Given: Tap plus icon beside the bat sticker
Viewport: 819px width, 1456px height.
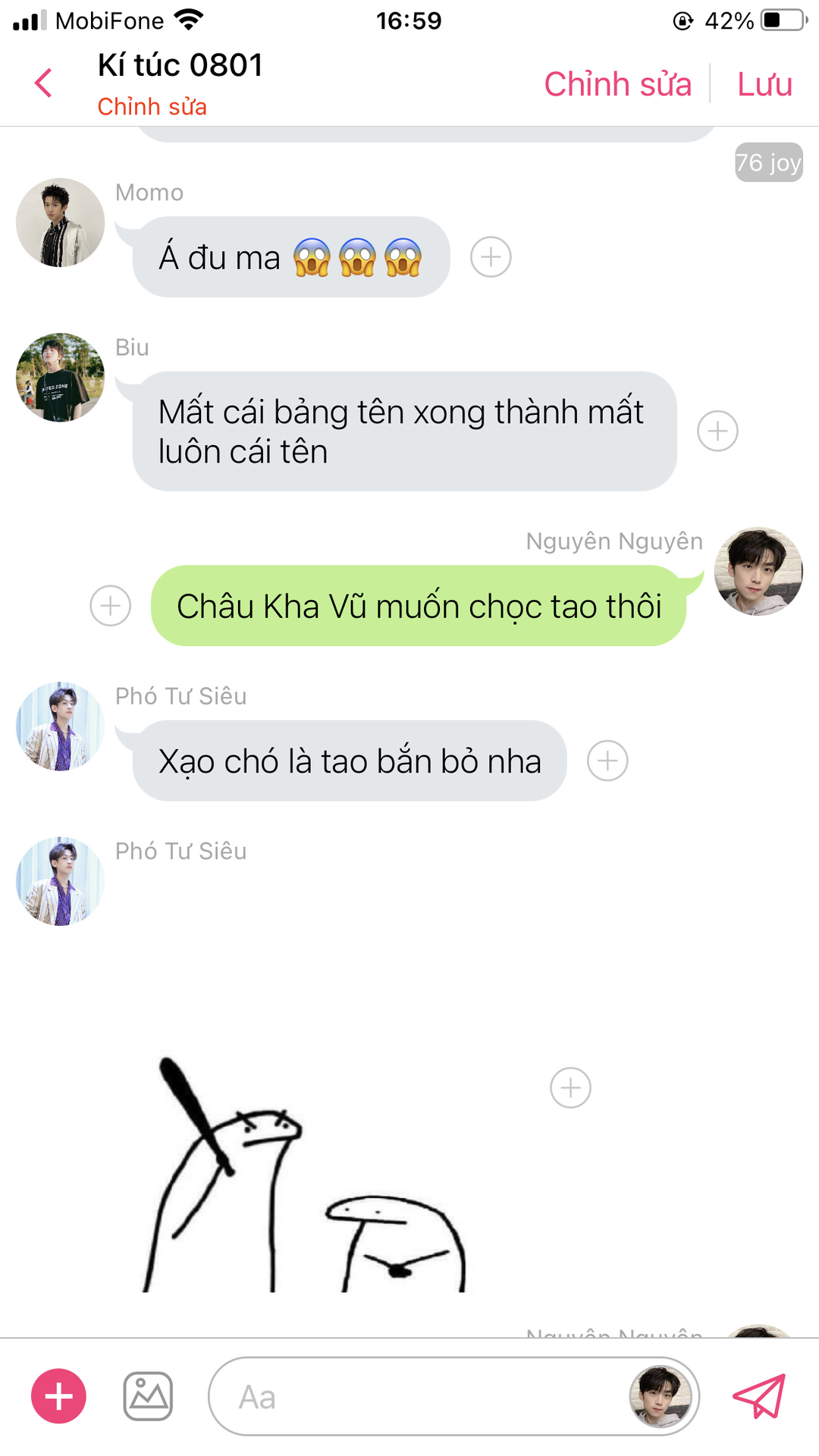Looking at the screenshot, I should (570, 1087).
